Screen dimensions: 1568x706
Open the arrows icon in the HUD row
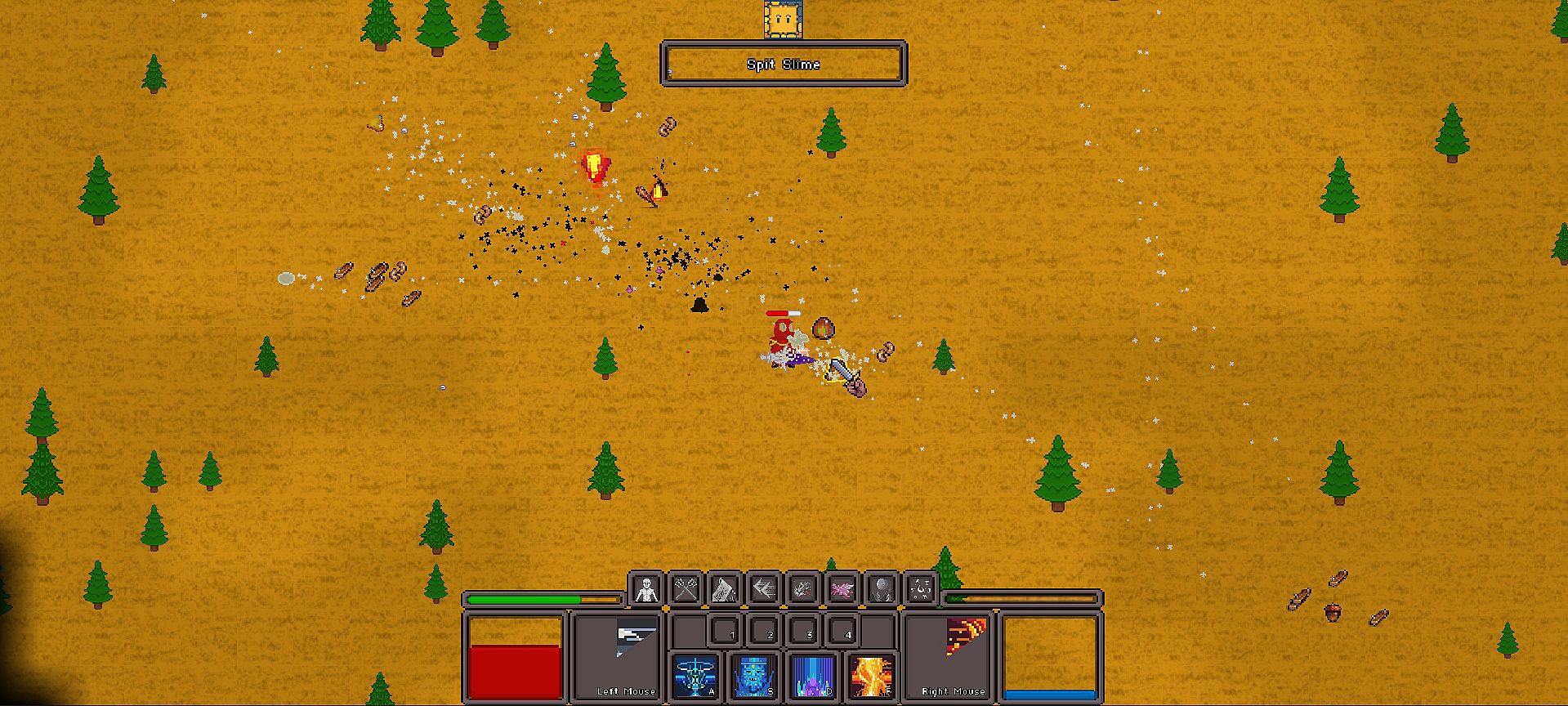point(764,589)
